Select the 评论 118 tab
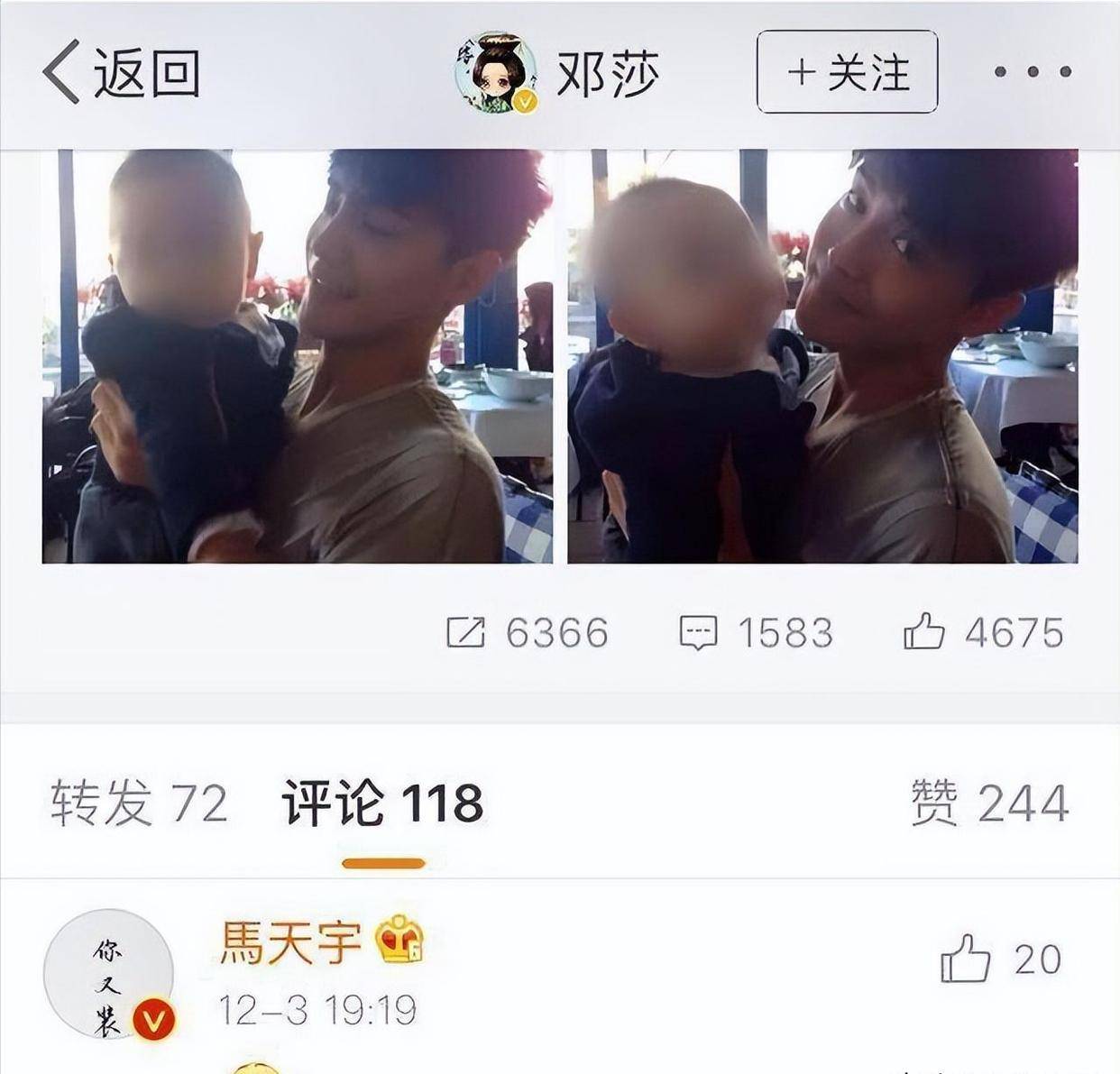1120x1074 pixels. pos(382,803)
